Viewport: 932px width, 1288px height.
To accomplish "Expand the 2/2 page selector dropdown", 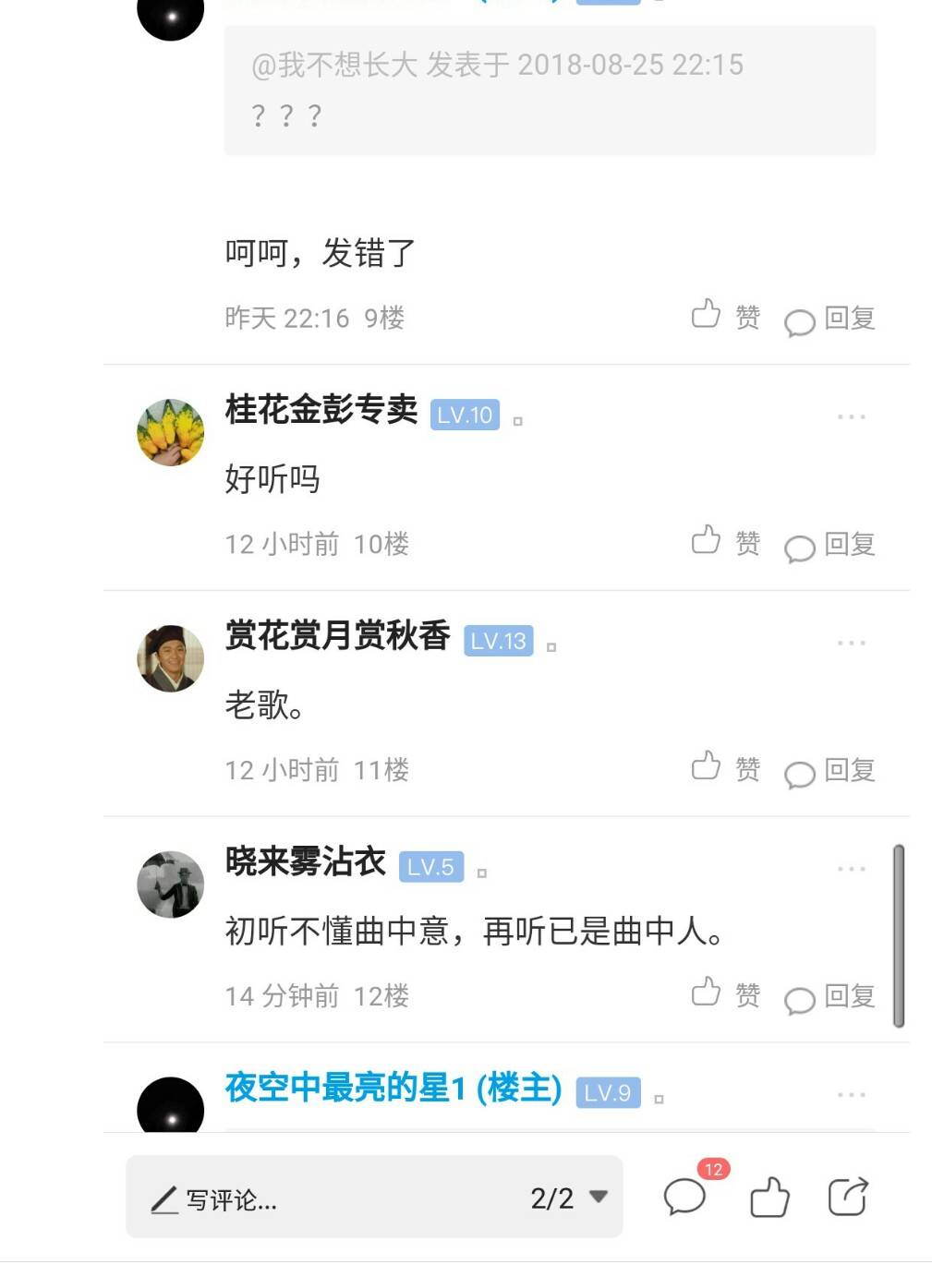I will [x=569, y=1198].
